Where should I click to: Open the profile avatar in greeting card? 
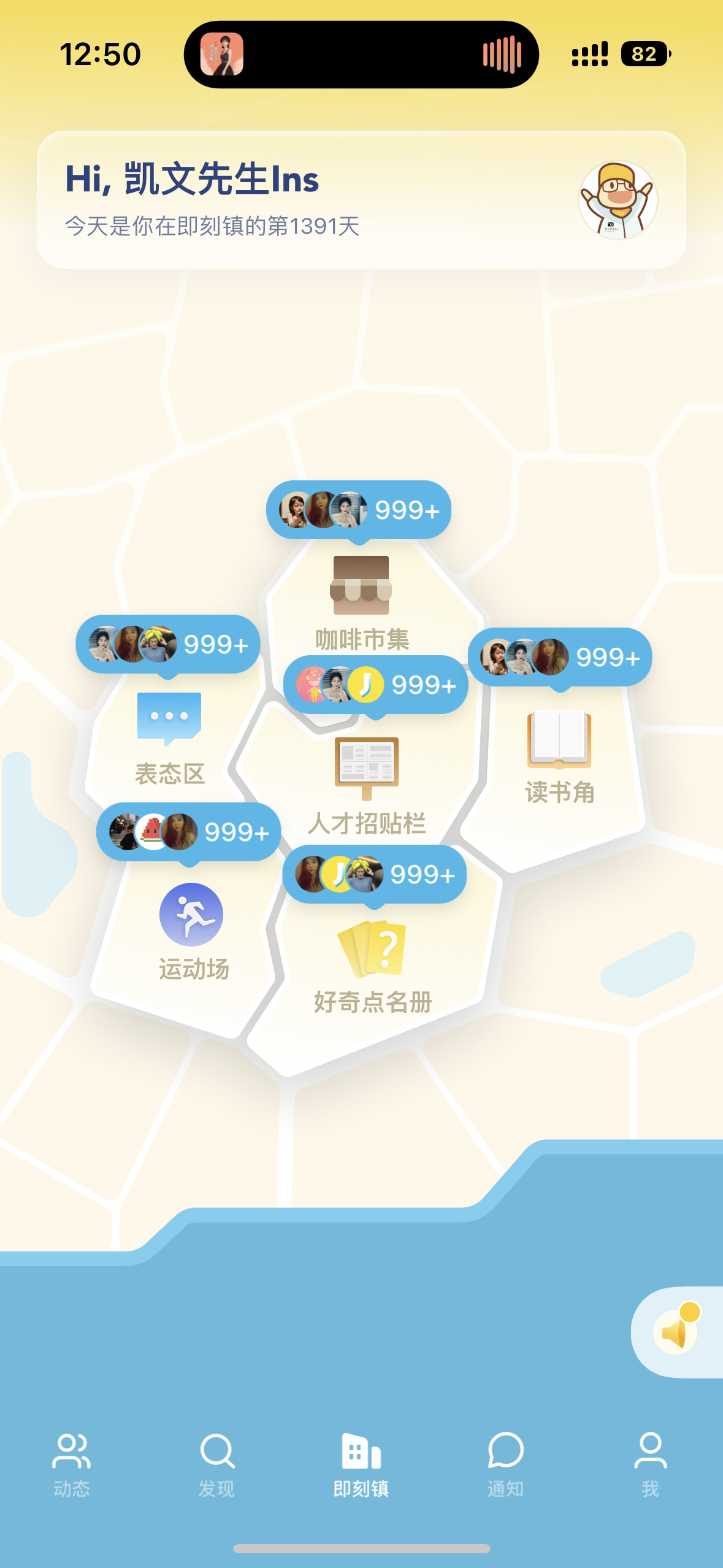click(x=618, y=200)
